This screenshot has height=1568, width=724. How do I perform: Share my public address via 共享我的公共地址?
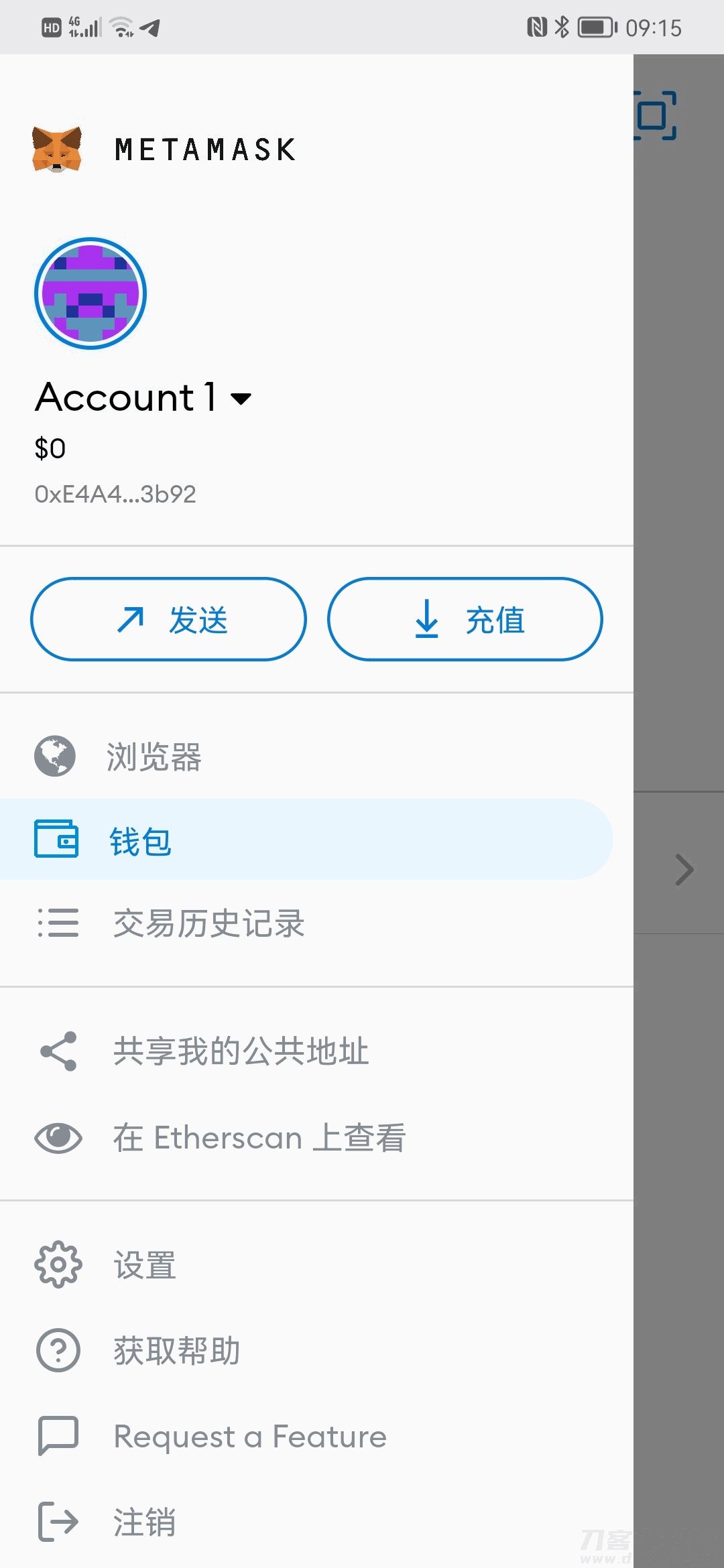pos(240,1051)
